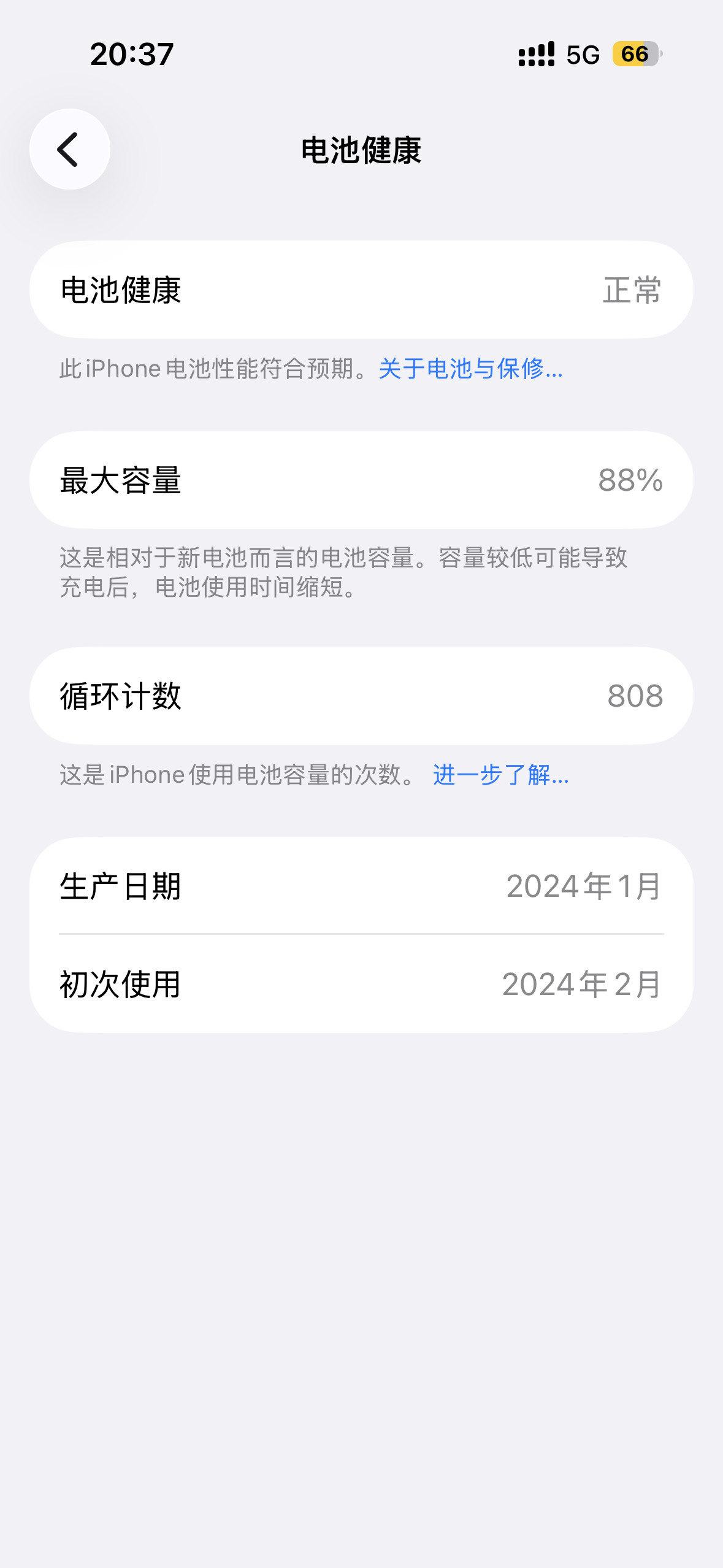
Task: Expand the 初次使用 row details
Action: click(x=361, y=982)
